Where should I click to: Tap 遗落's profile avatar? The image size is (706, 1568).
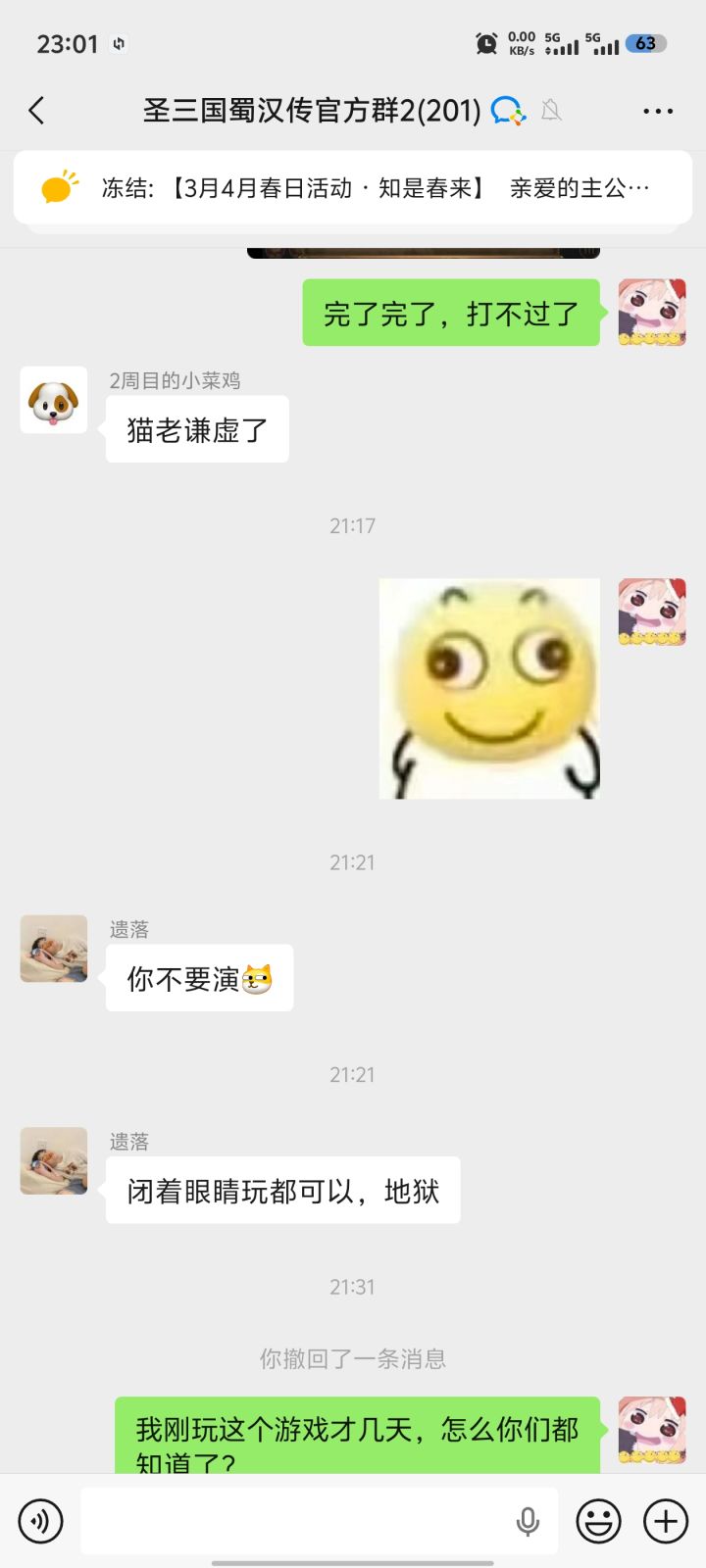coord(53,949)
